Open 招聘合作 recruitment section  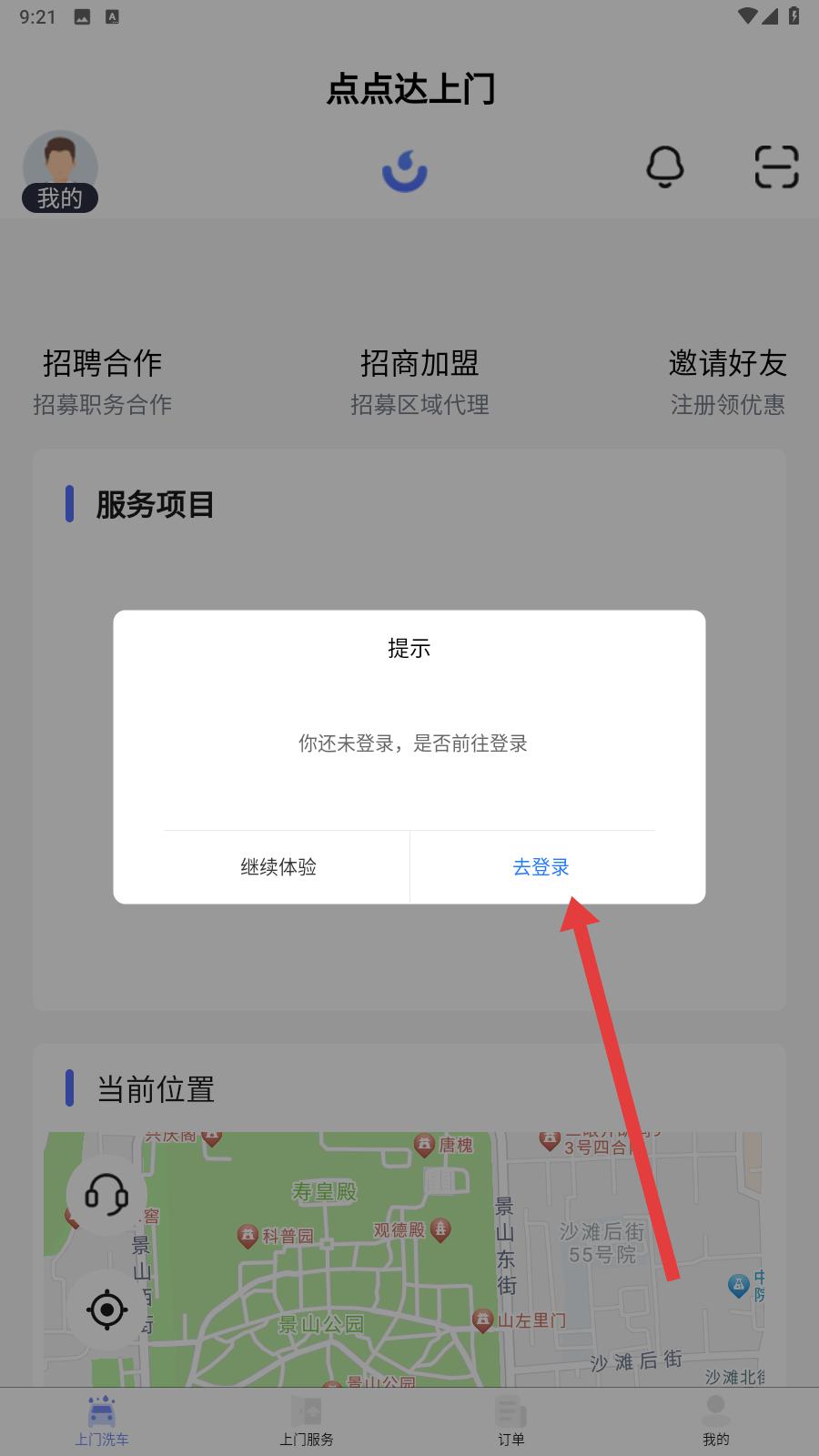103,381
